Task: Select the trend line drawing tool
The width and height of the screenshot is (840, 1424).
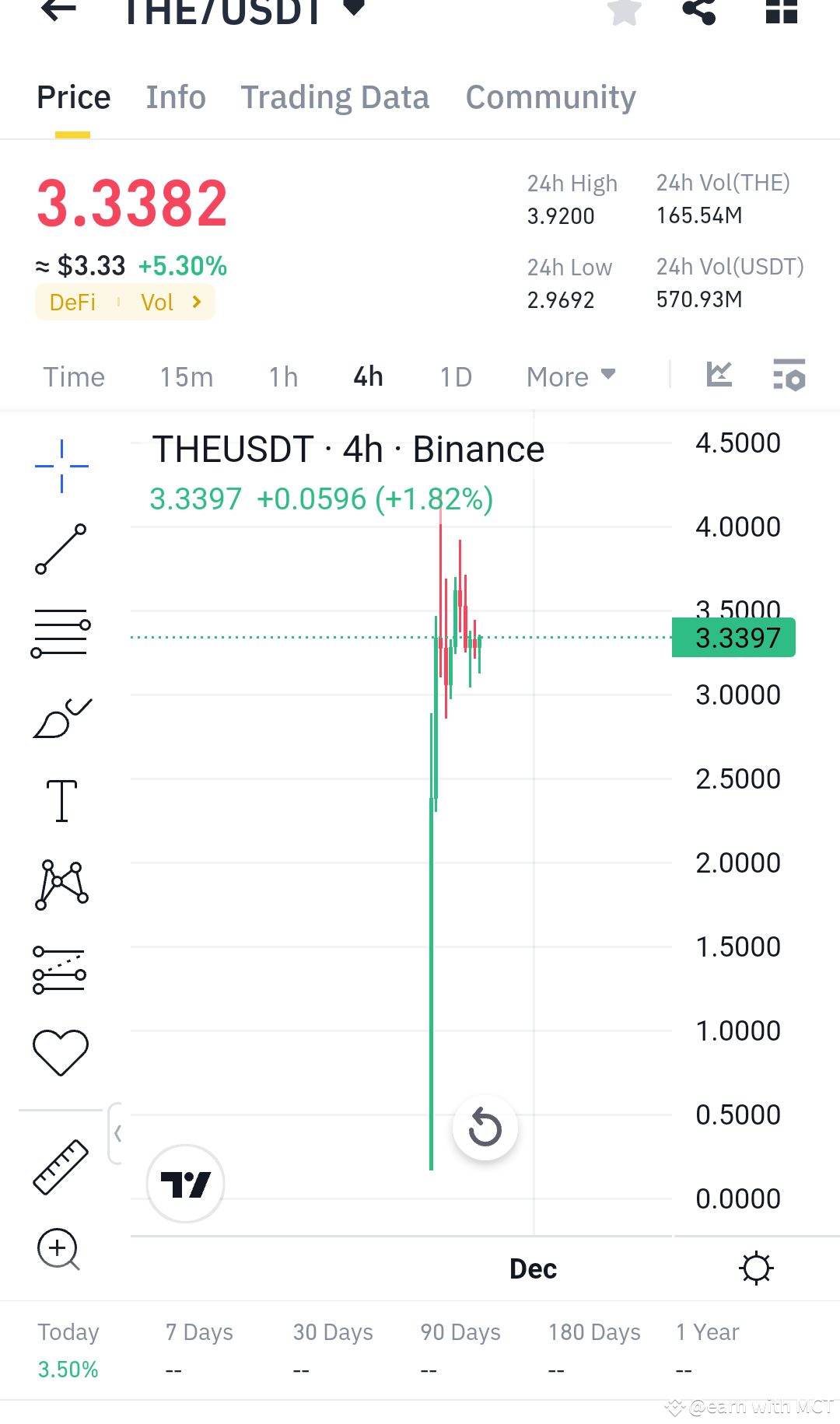Action: pyautogui.click(x=61, y=549)
